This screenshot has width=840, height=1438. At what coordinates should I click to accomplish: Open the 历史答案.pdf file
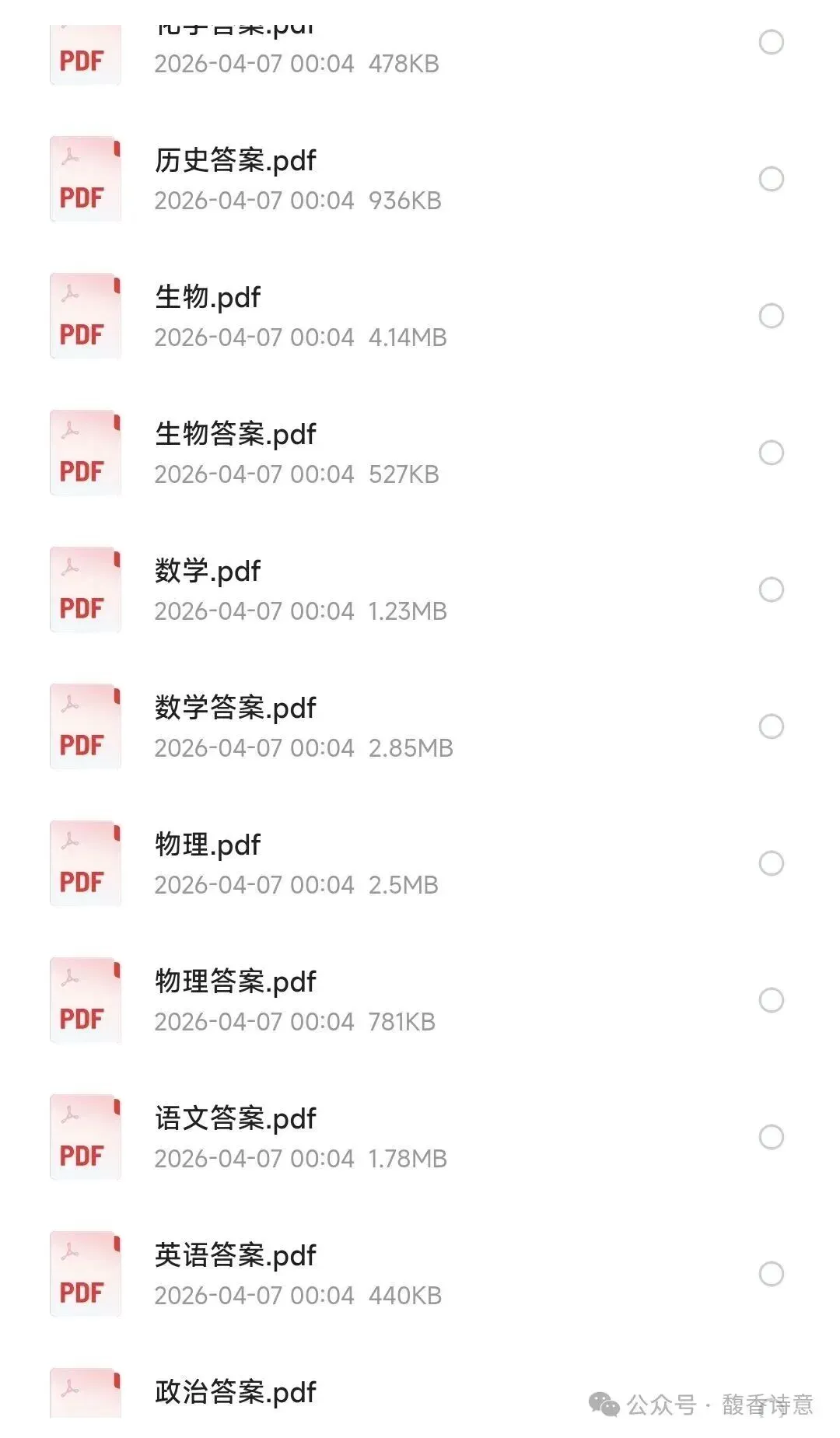pos(235,161)
